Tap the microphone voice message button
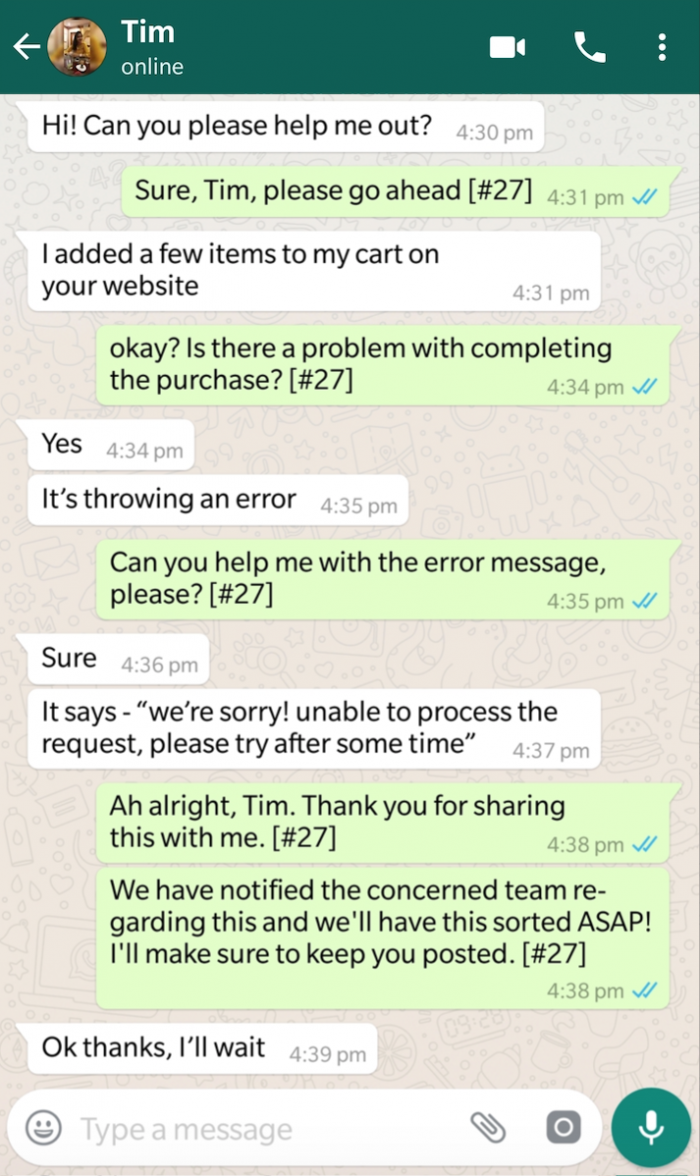The image size is (700, 1176). (651, 1128)
